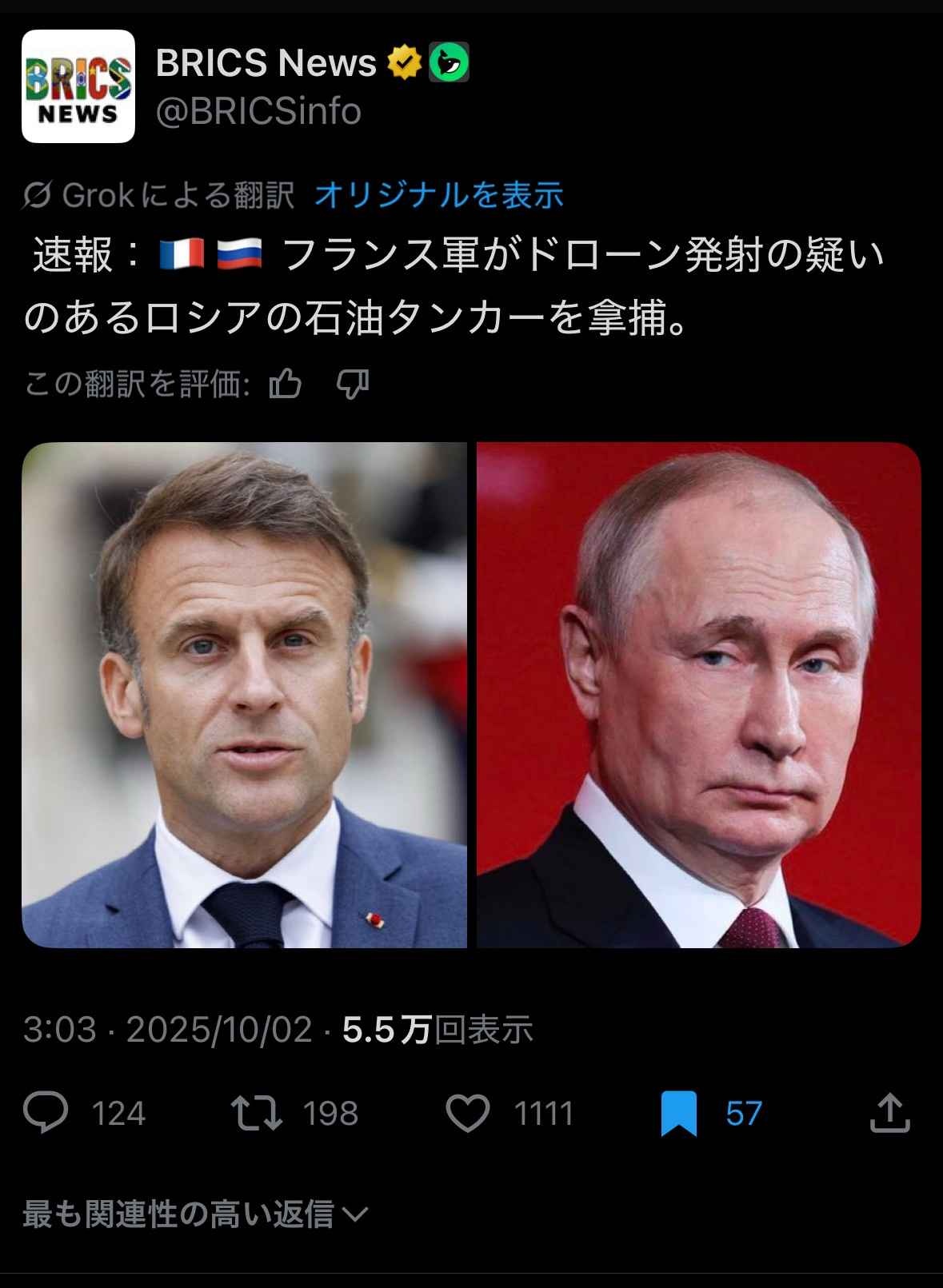Open the right photo with red background

point(698,694)
